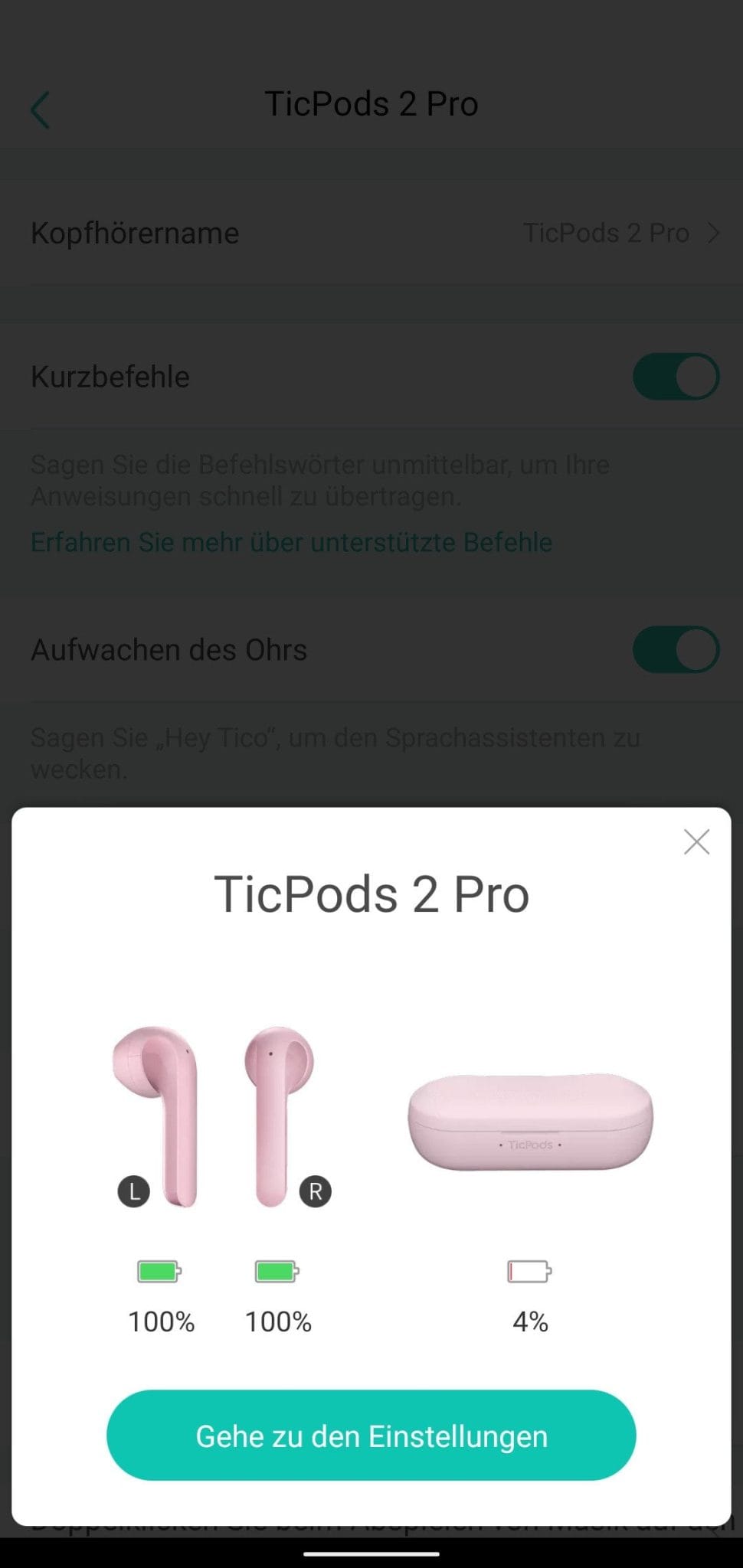Image resolution: width=743 pixels, height=1568 pixels.
Task: Toggle the Aufwachen des Ohrs switch
Action: [x=675, y=650]
